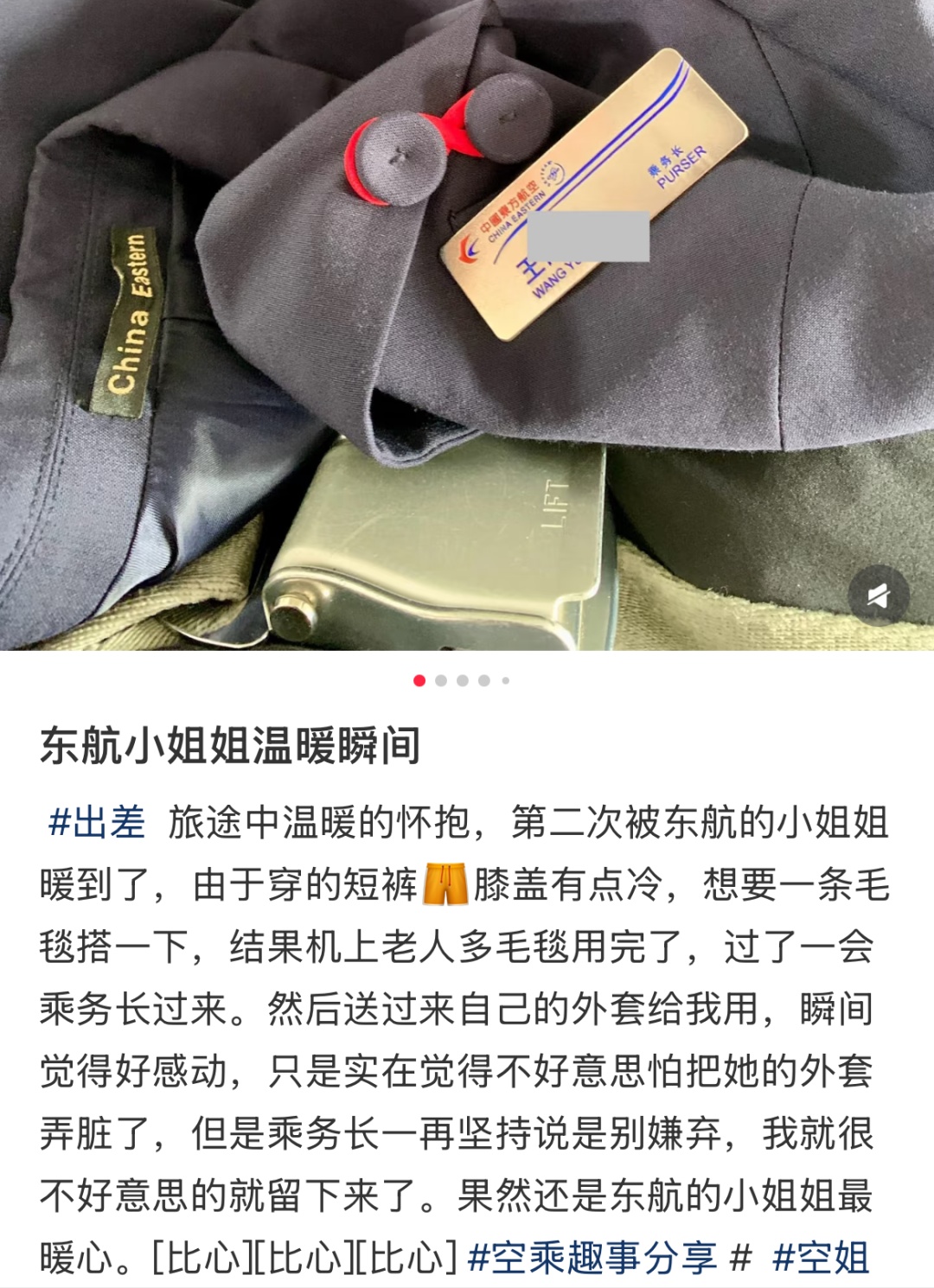Screen dimensions: 934x1288
Task: Open the #空姐 hashtag link
Action: 820,1258
